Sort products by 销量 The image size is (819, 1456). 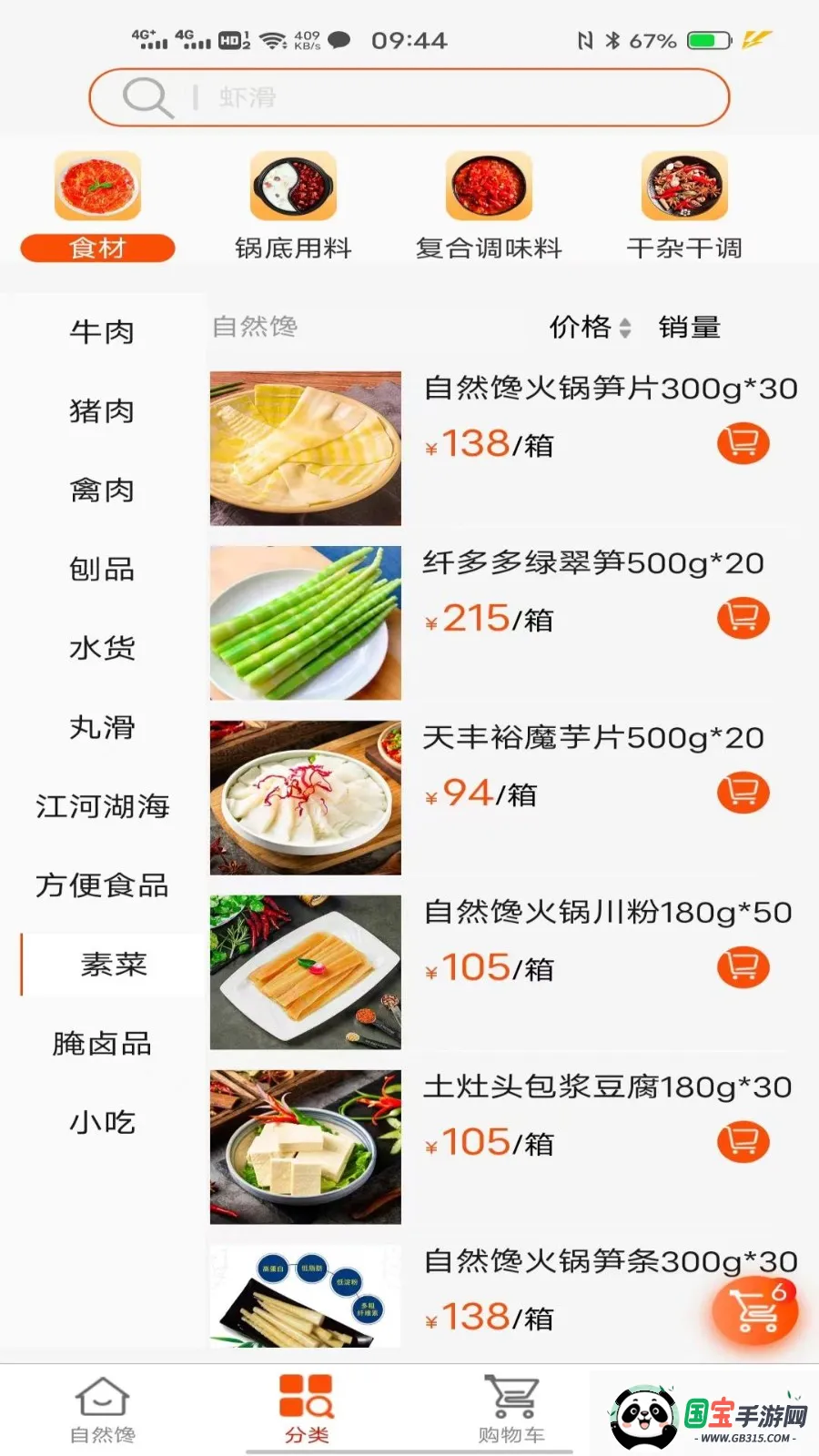[689, 327]
